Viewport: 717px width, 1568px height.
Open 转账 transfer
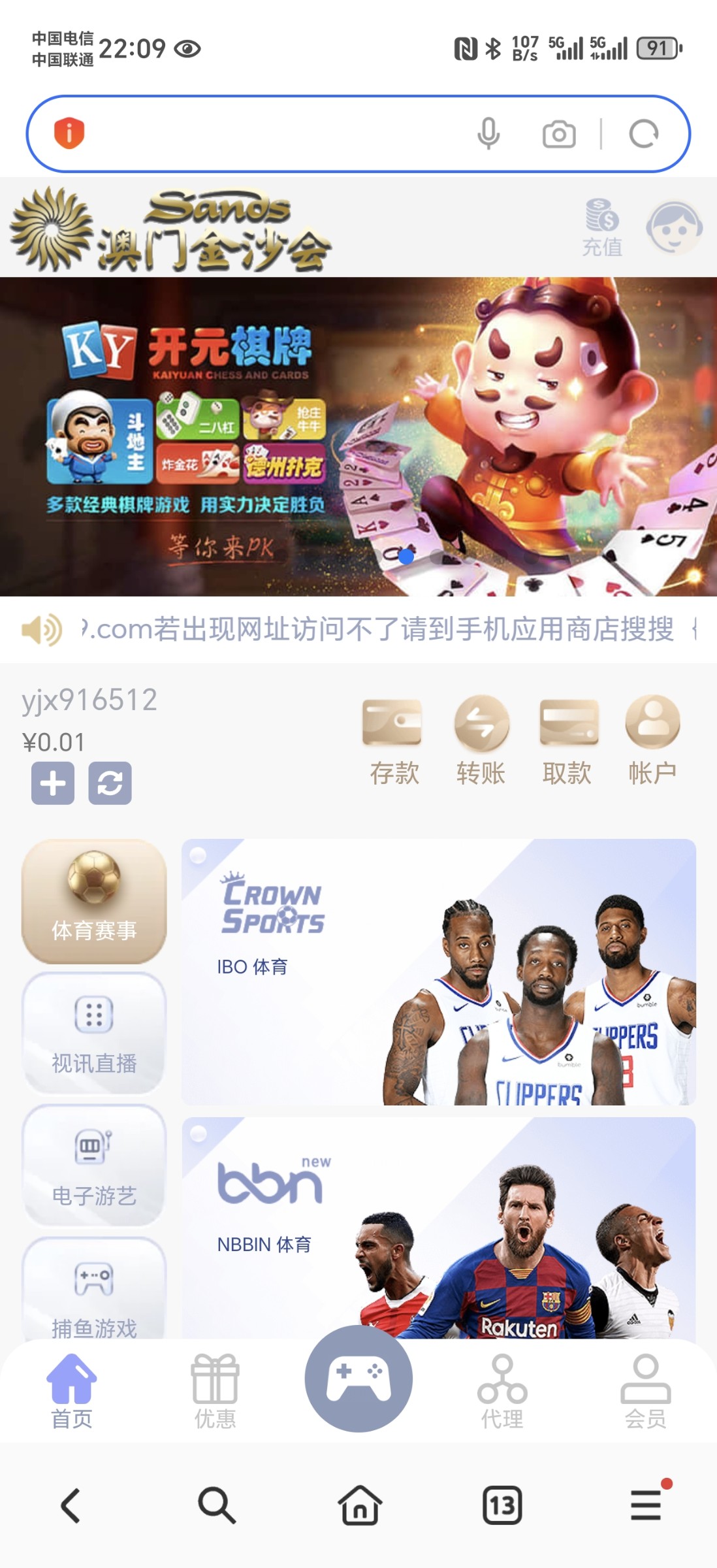point(481,740)
